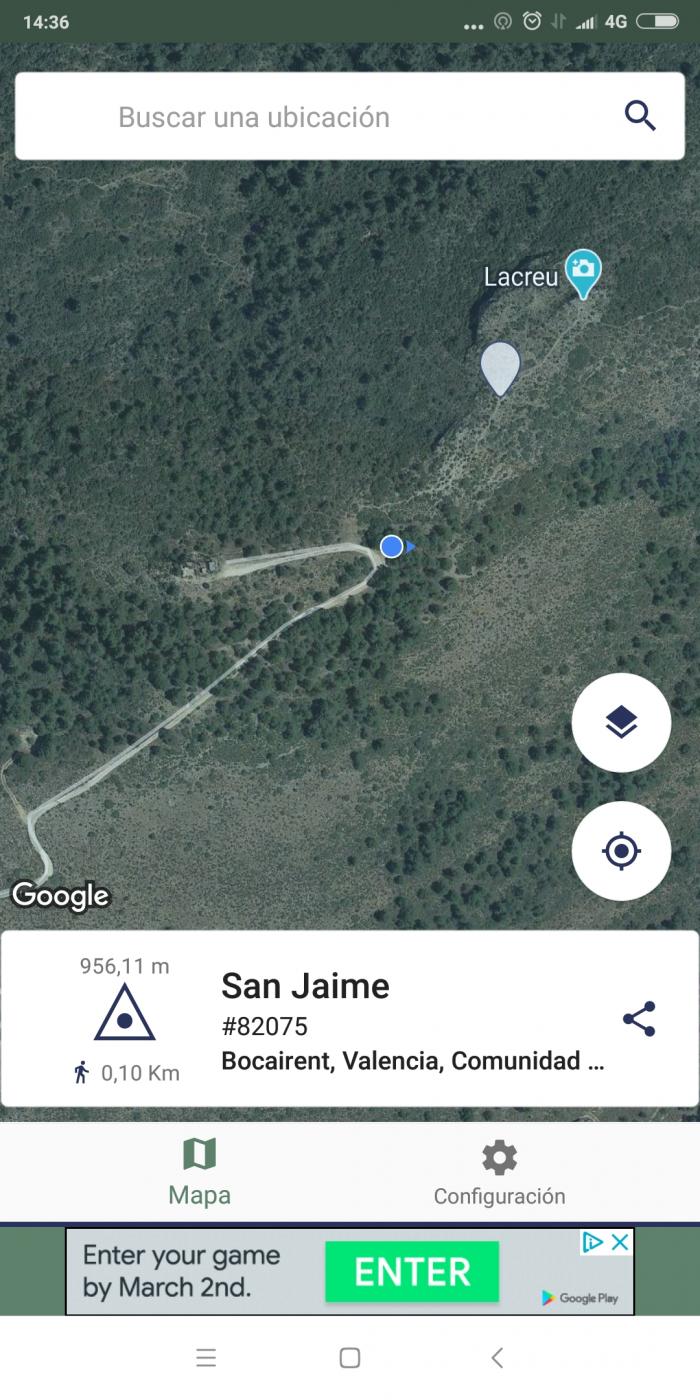Open the "Buscar una ubicación" search field
The image size is (700, 1400).
click(350, 116)
